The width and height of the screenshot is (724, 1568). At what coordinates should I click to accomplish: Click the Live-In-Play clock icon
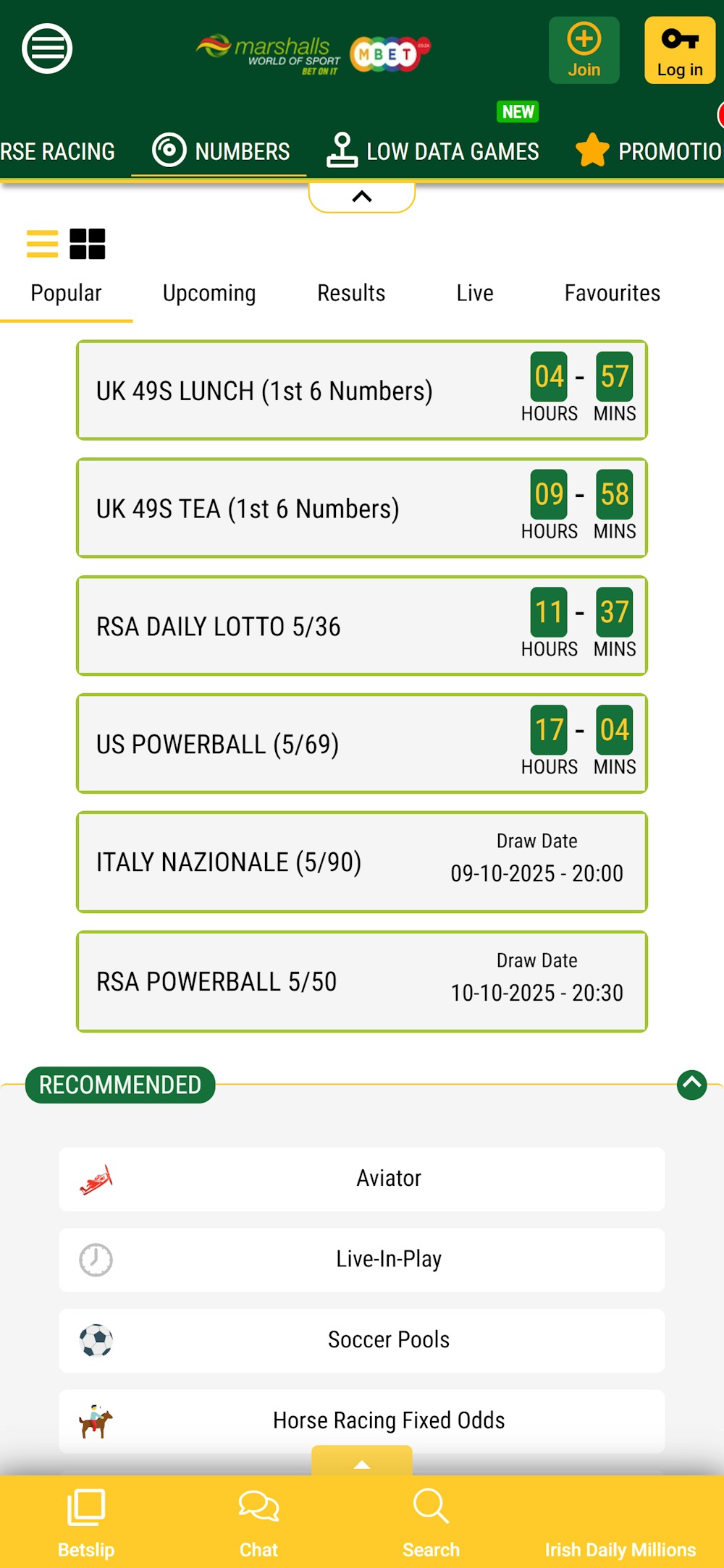pos(95,1259)
